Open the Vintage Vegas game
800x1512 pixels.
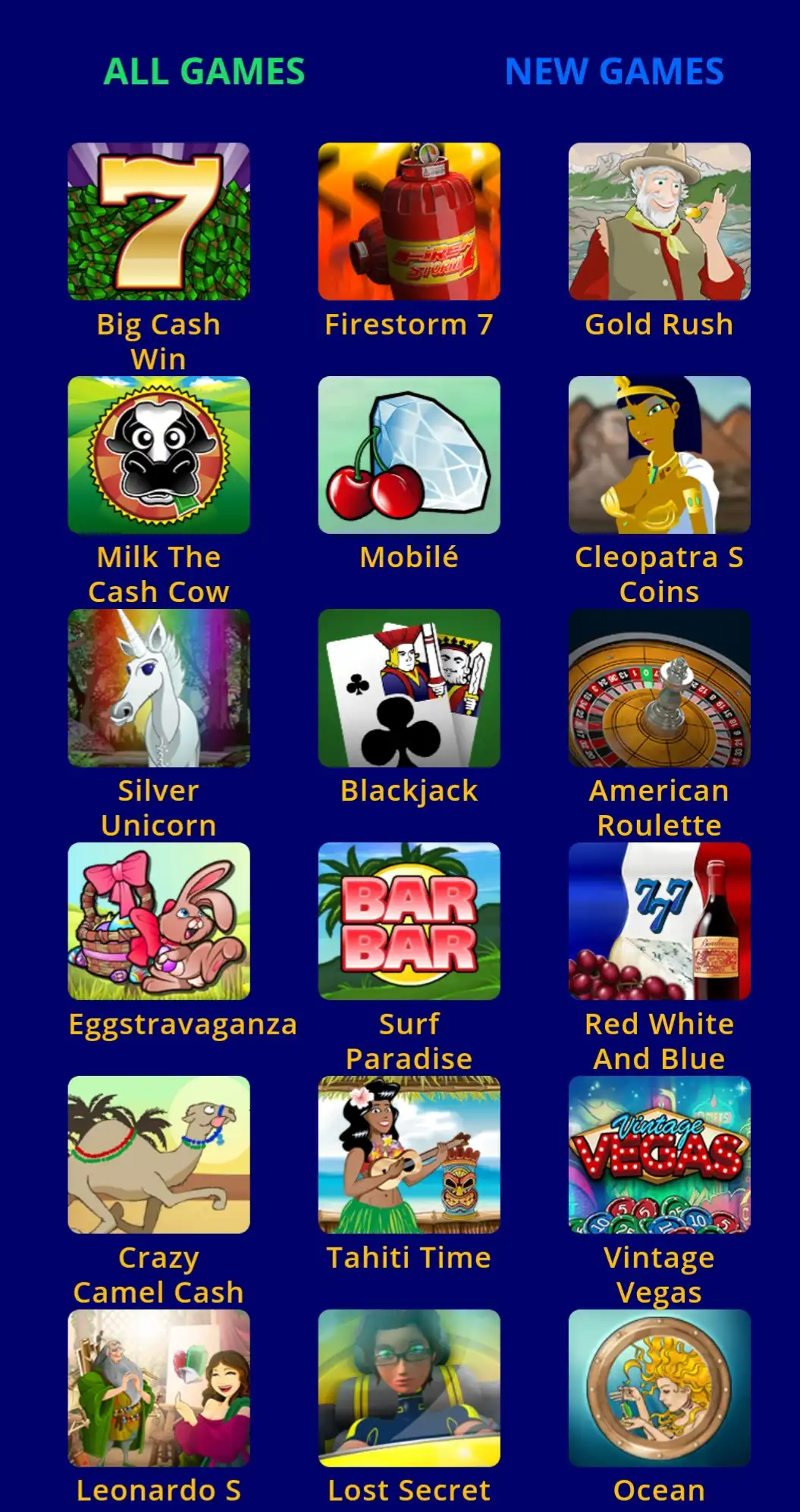point(659,1154)
